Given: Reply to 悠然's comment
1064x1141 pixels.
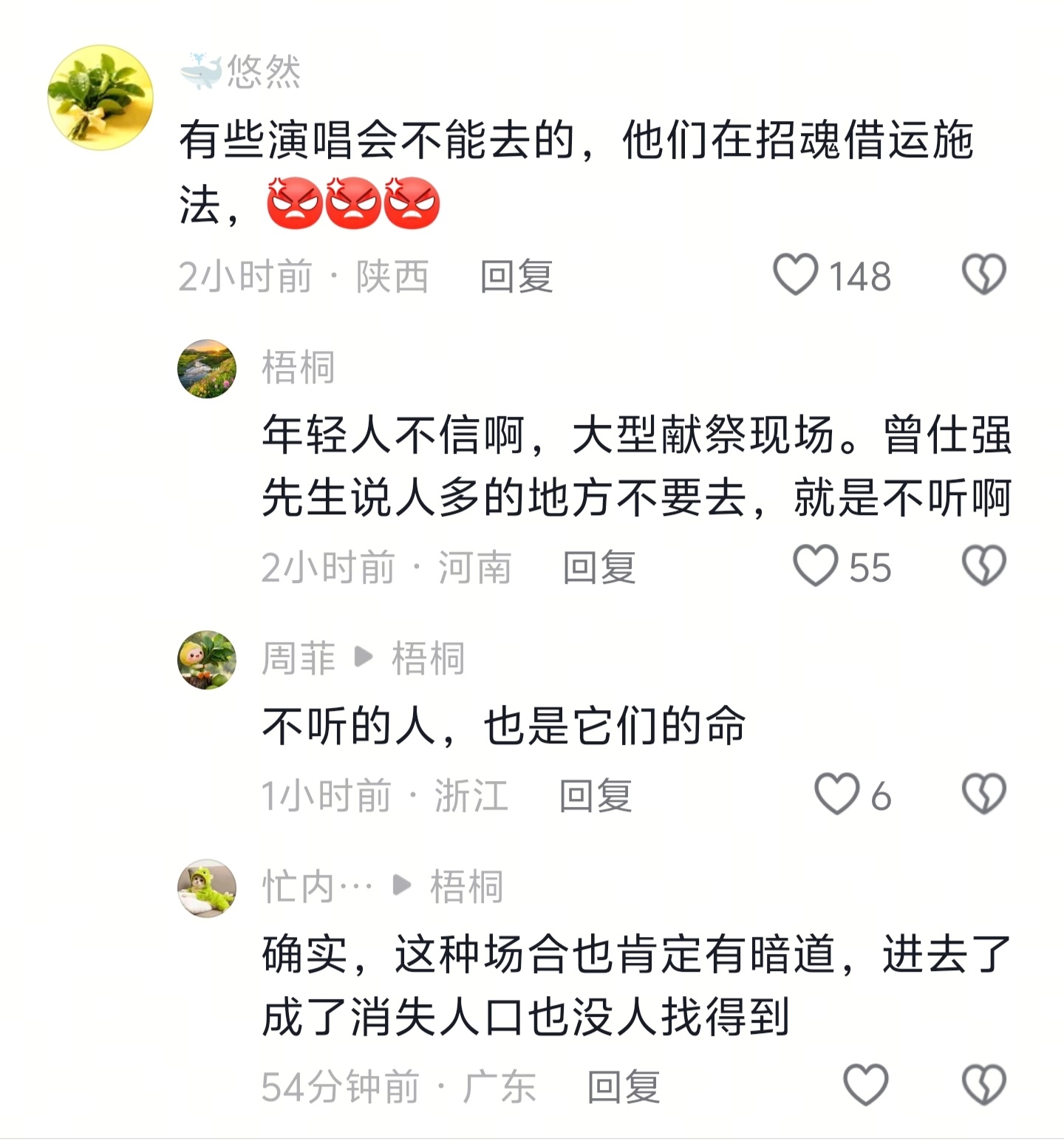Looking at the screenshot, I should click(516, 276).
